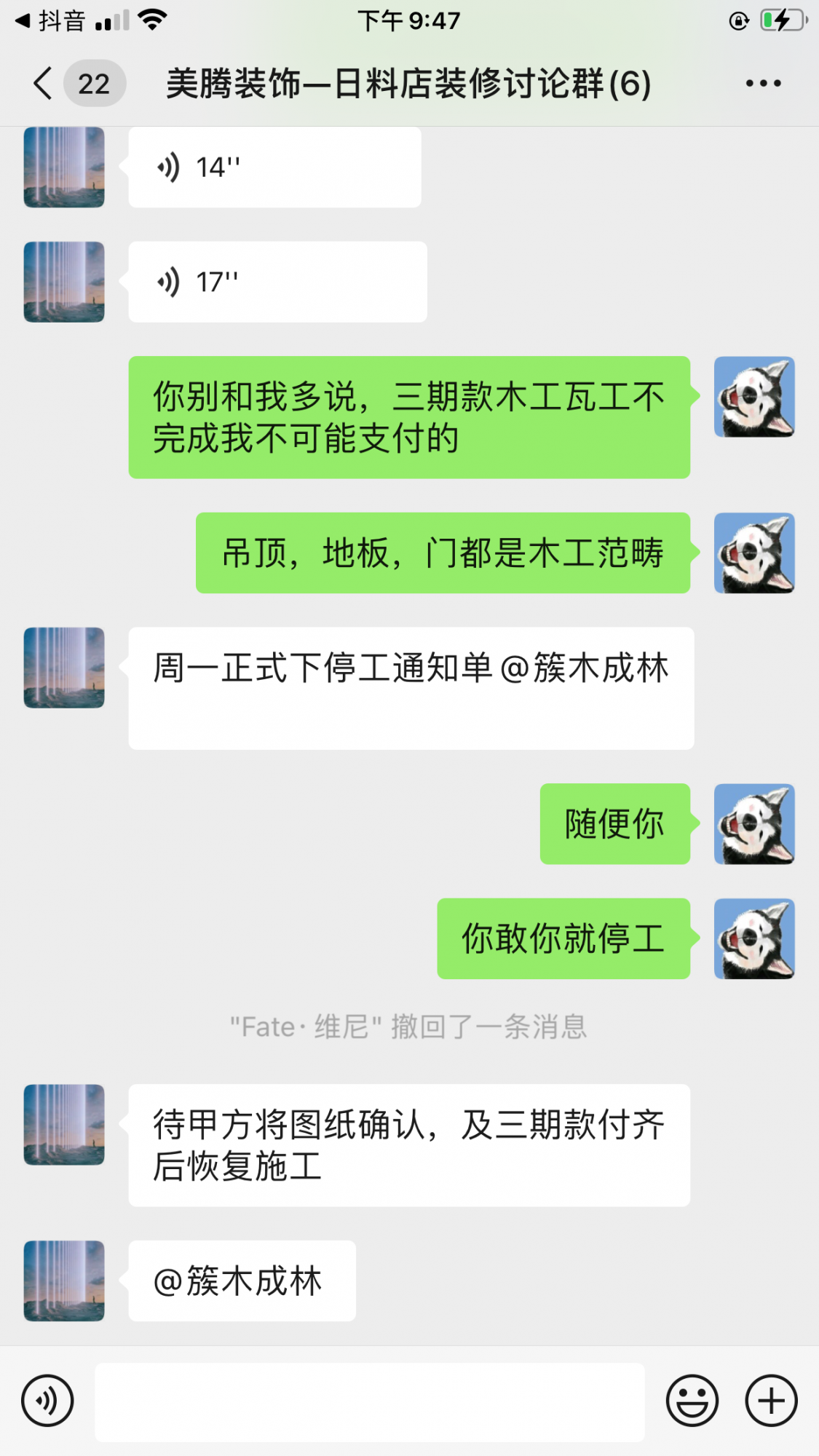Tap the message text input field

tap(370, 1401)
